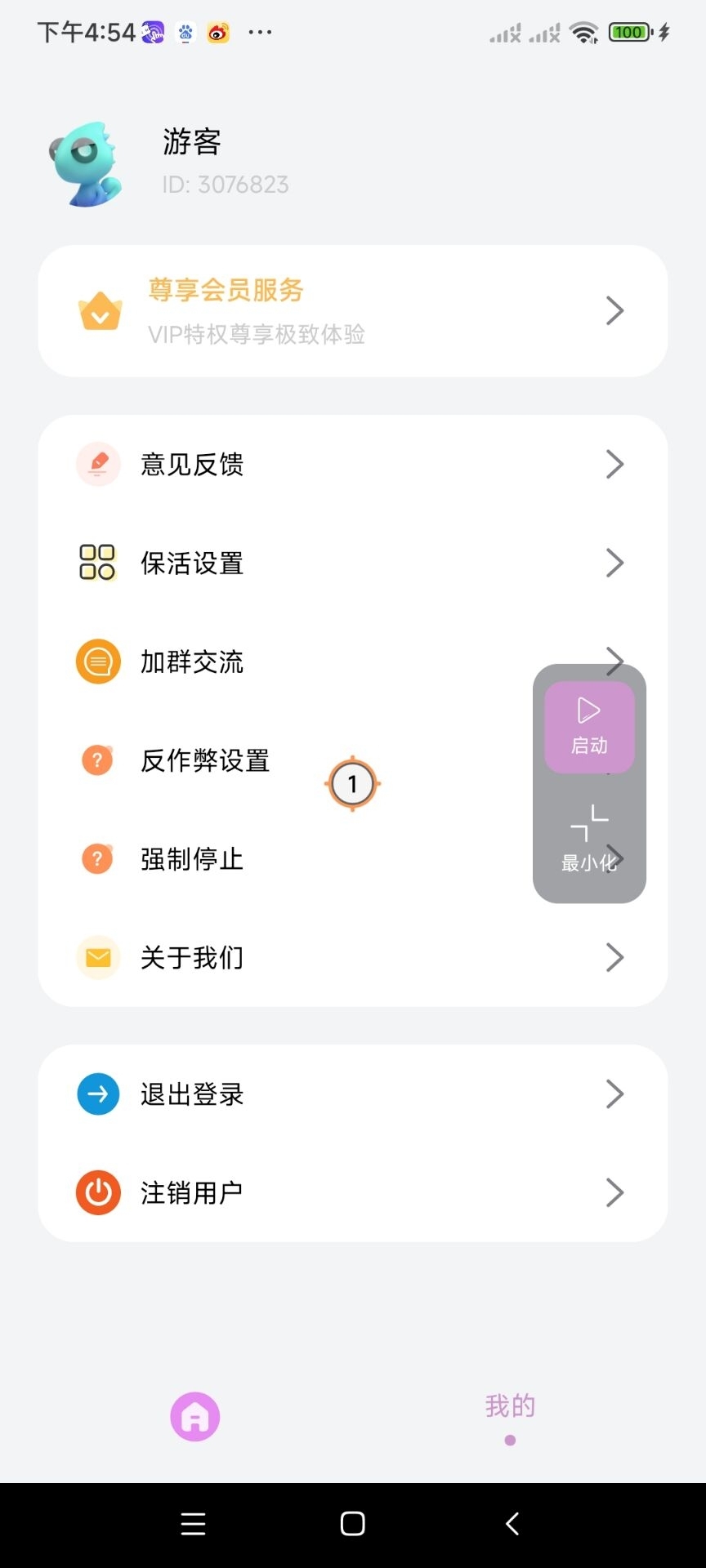Go back with system back button

point(512,1524)
